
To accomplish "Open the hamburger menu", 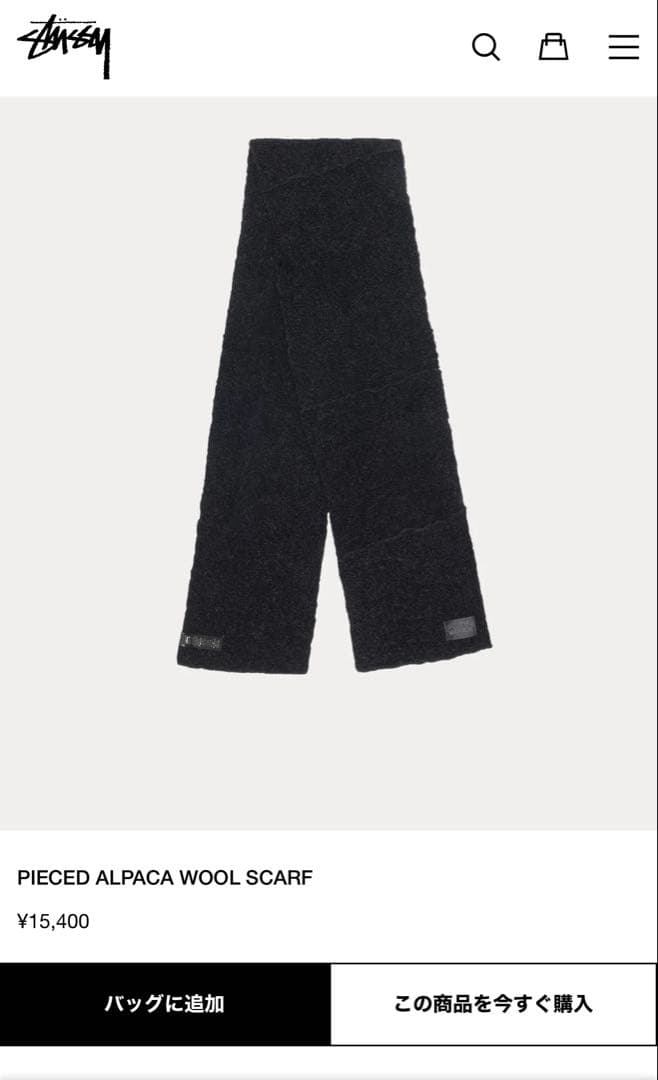I will [623, 47].
